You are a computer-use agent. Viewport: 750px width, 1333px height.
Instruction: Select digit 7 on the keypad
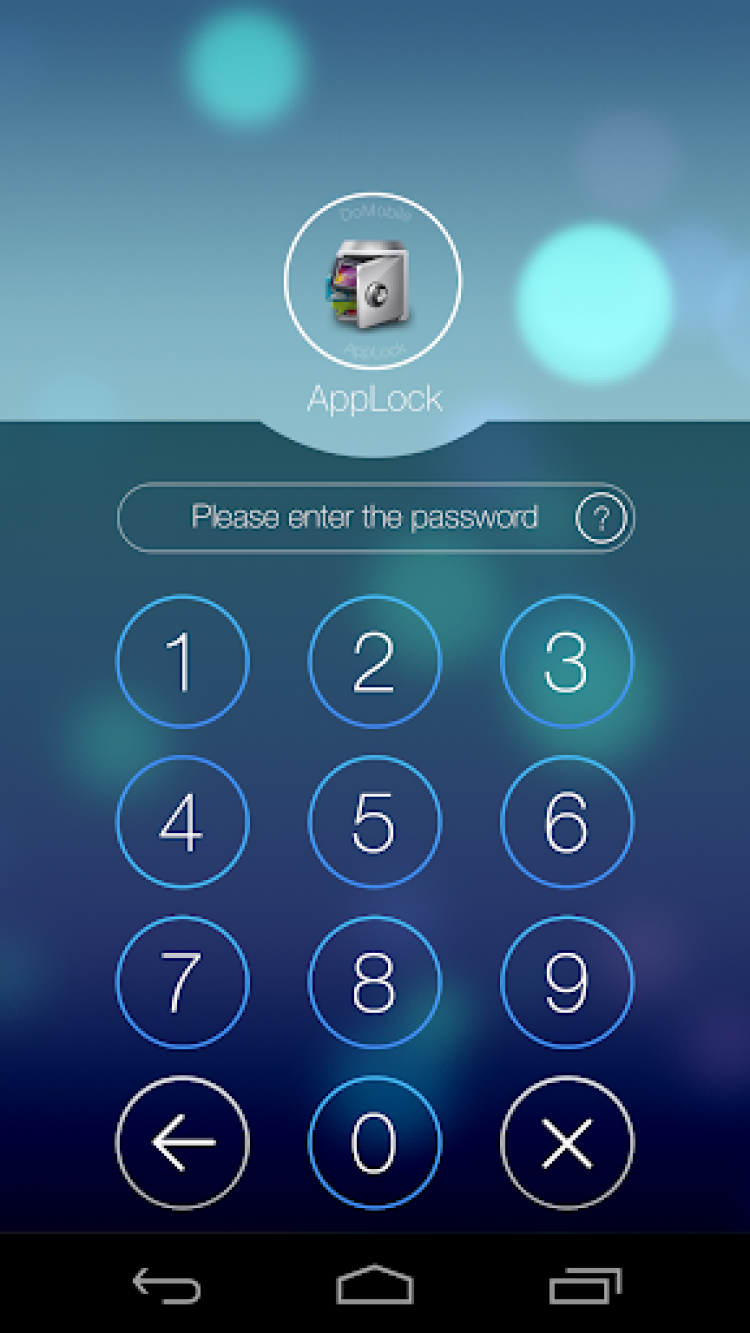[182, 982]
